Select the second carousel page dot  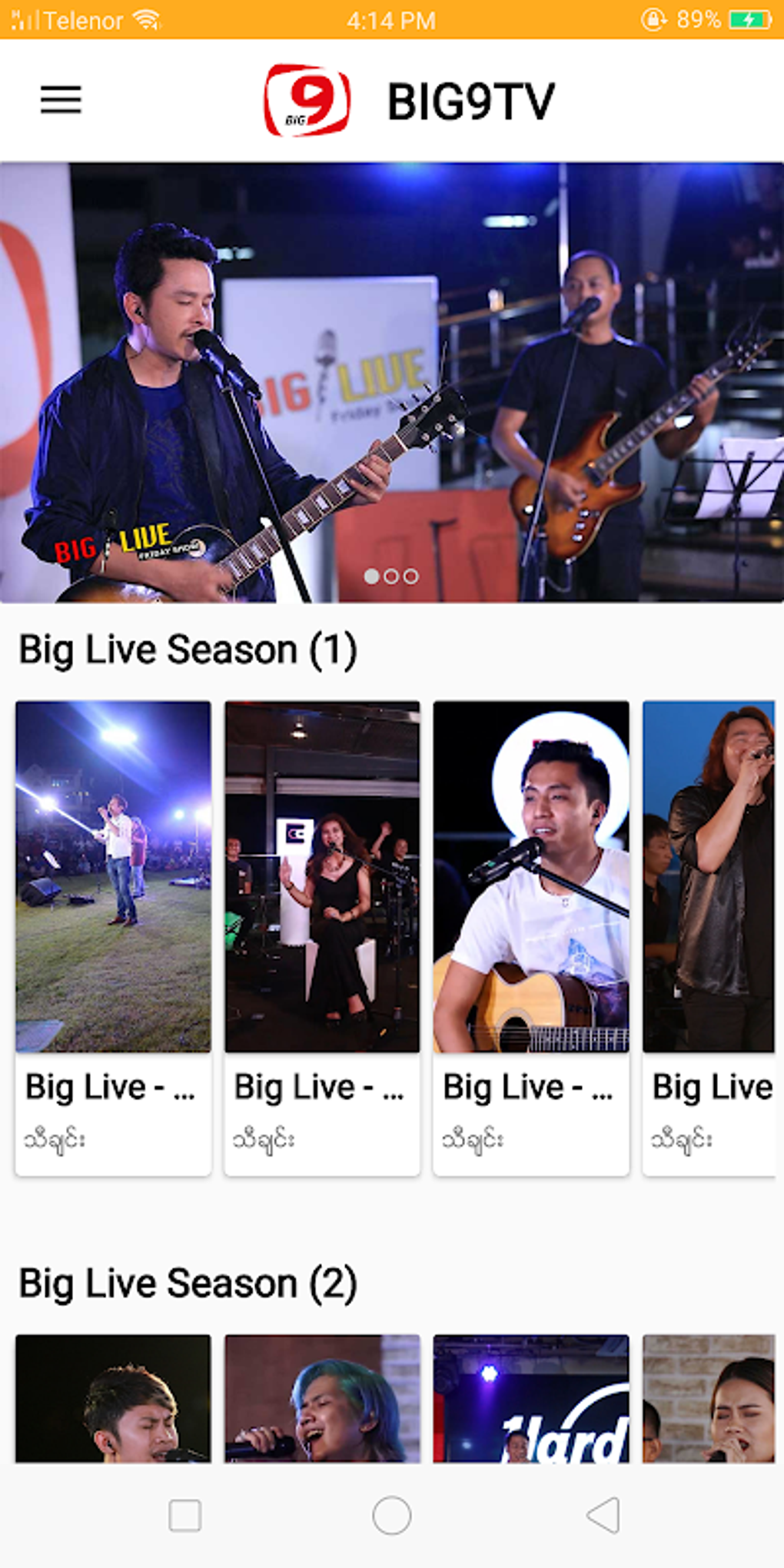tap(391, 574)
